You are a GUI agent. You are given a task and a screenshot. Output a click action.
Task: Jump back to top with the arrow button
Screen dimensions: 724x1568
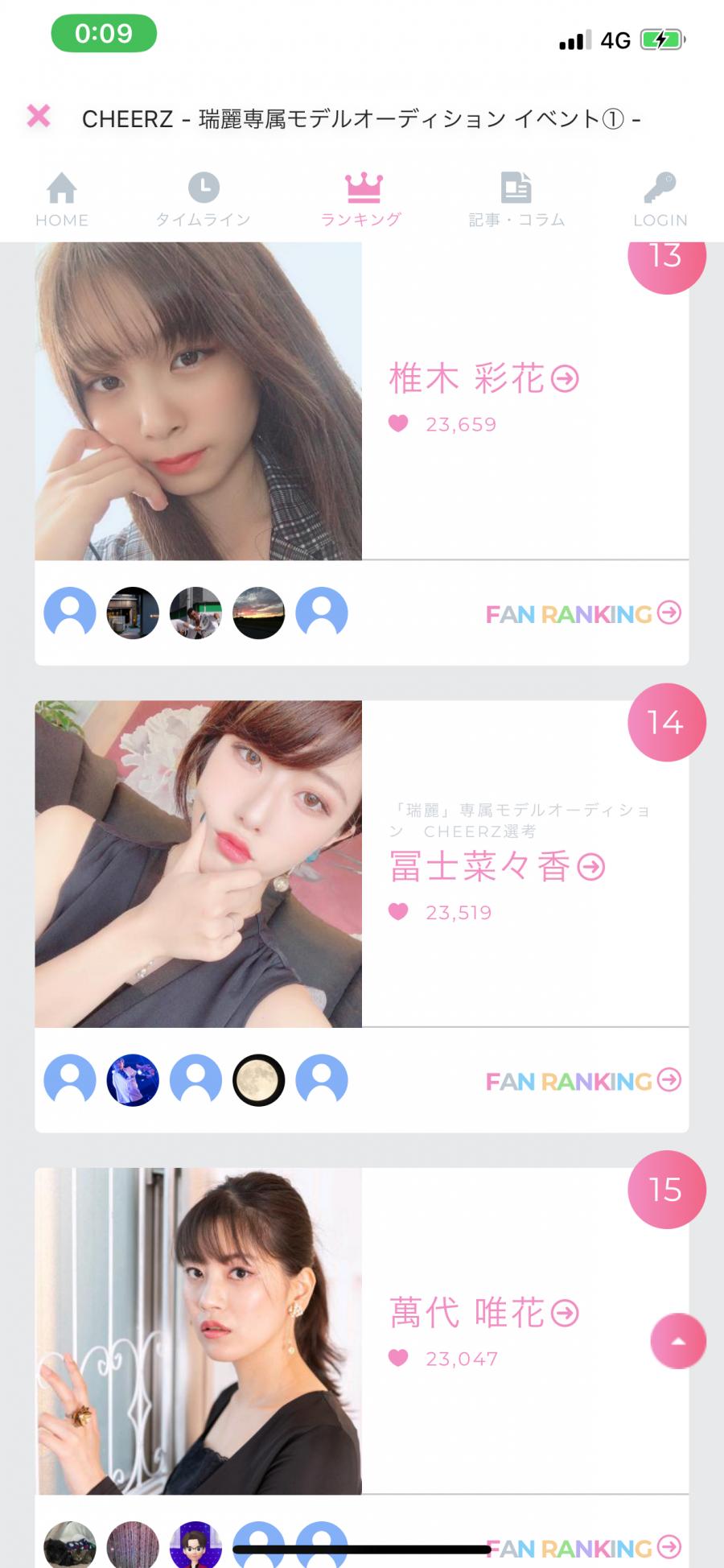pos(678,1341)
